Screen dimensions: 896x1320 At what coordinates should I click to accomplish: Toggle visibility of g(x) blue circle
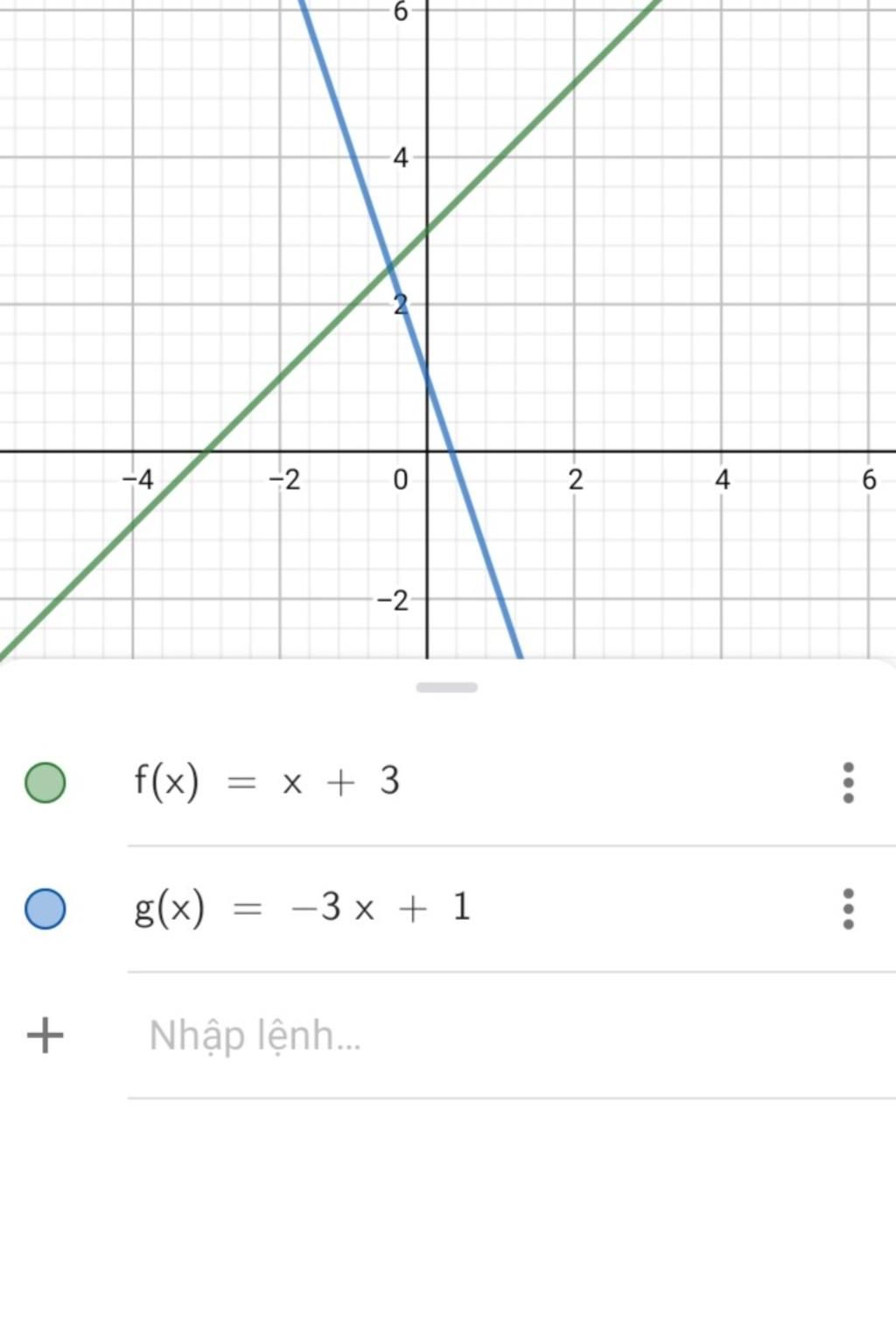(45, 908)
